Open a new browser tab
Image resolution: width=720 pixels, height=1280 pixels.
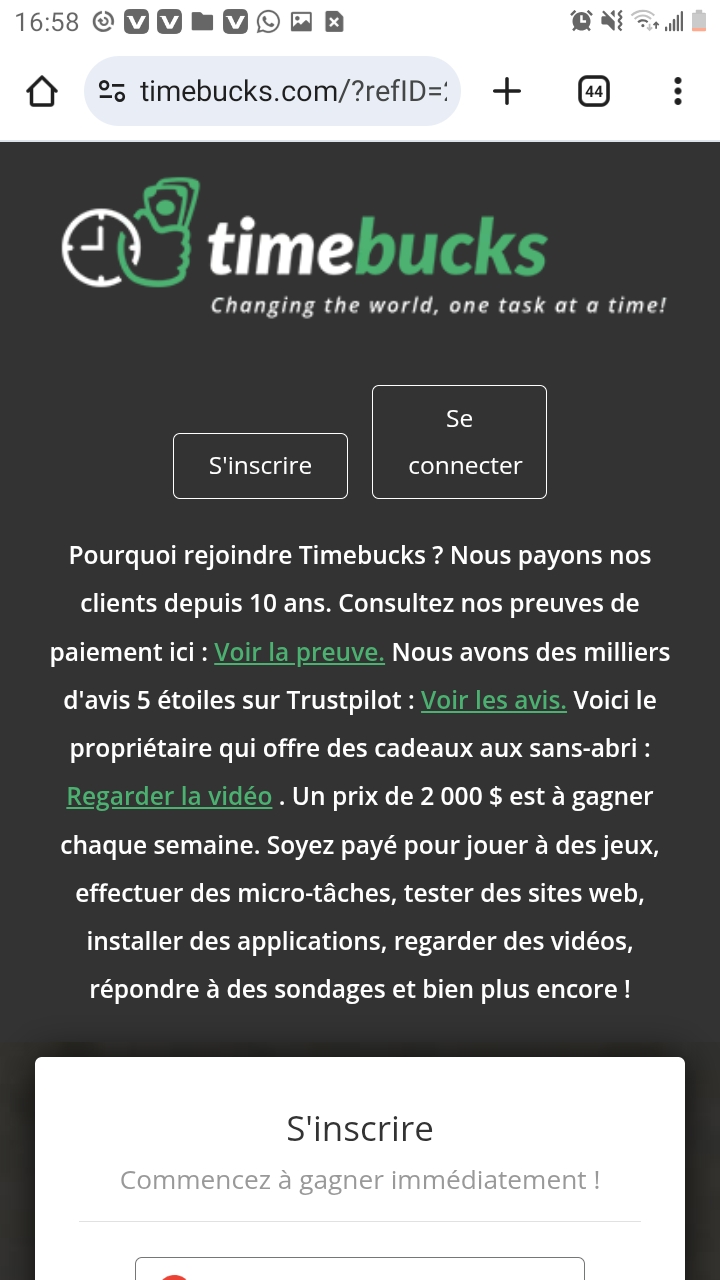click(x=507, y=92)
